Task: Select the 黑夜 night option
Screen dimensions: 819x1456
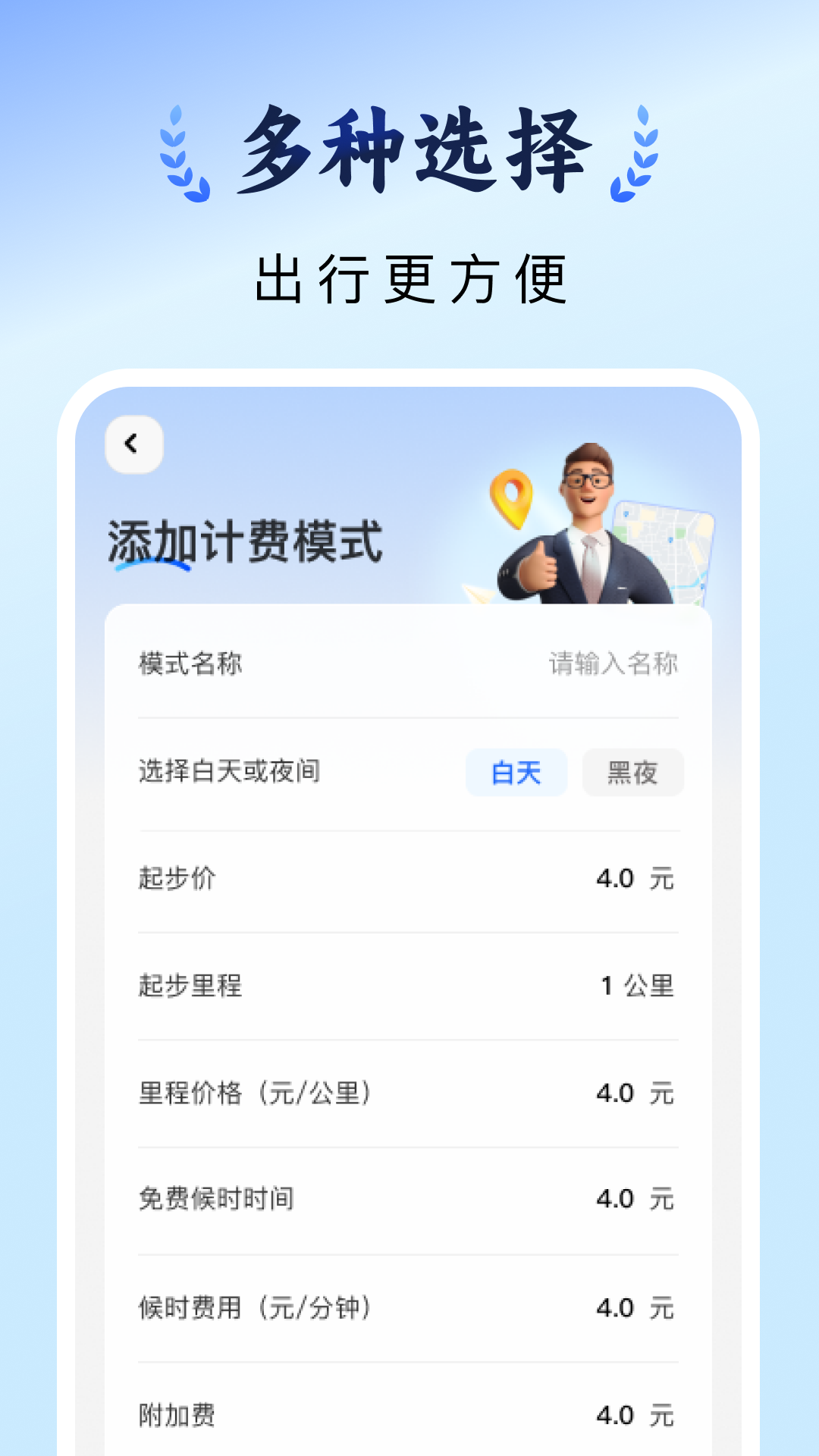Action: [x=634, y=772]
